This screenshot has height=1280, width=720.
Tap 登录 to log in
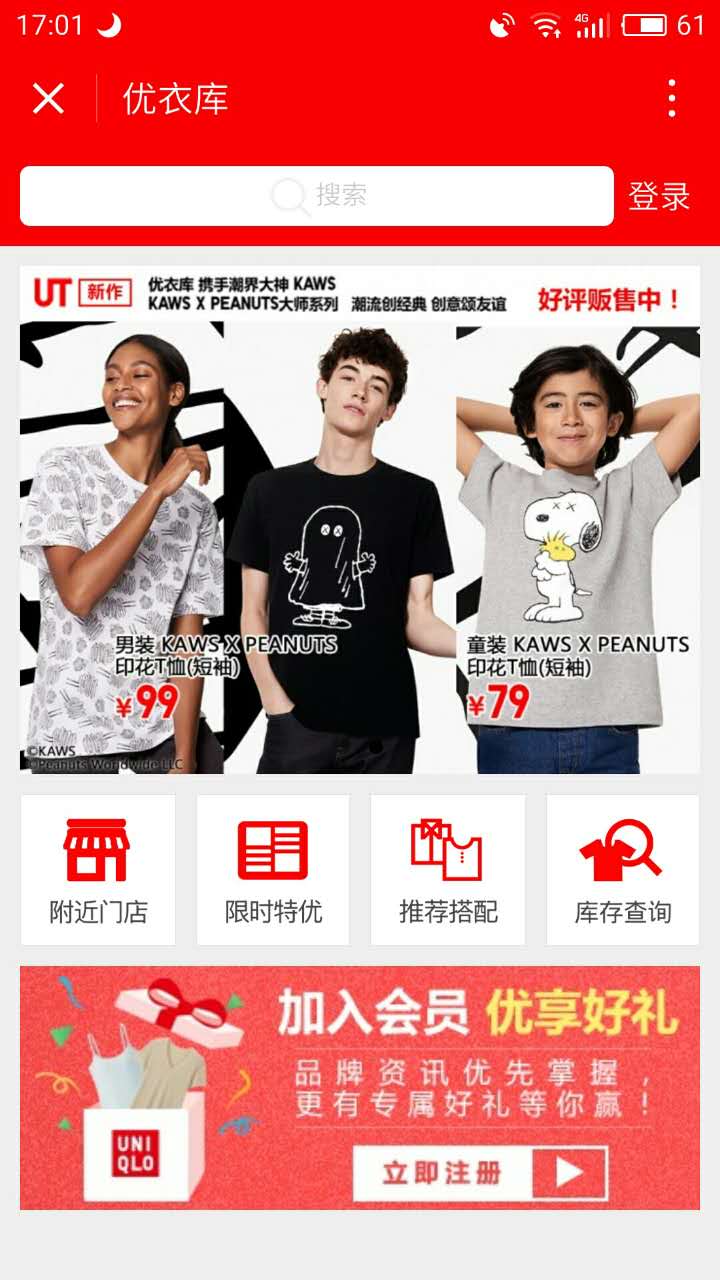659,196
